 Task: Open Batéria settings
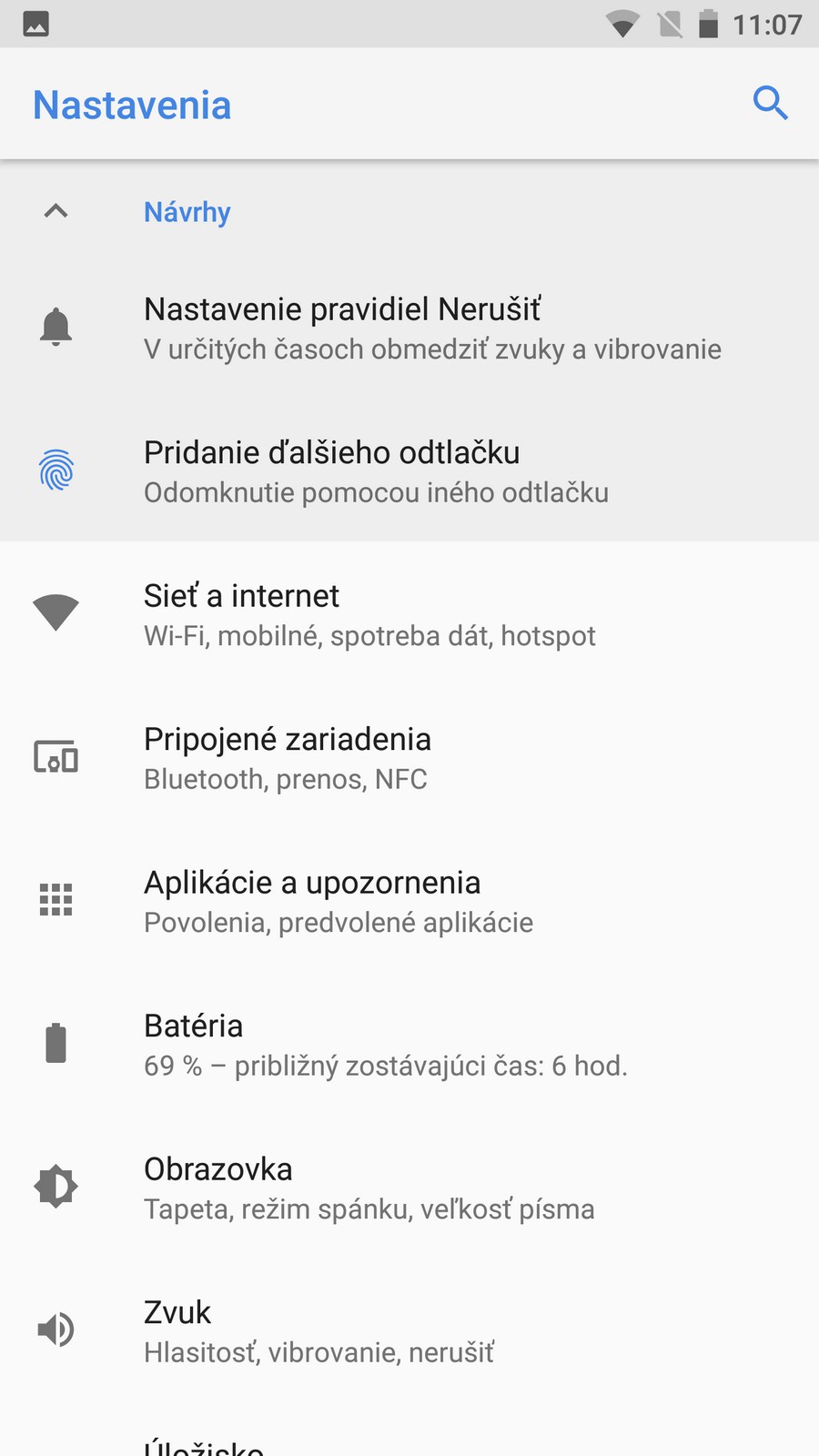[409, 1044]
